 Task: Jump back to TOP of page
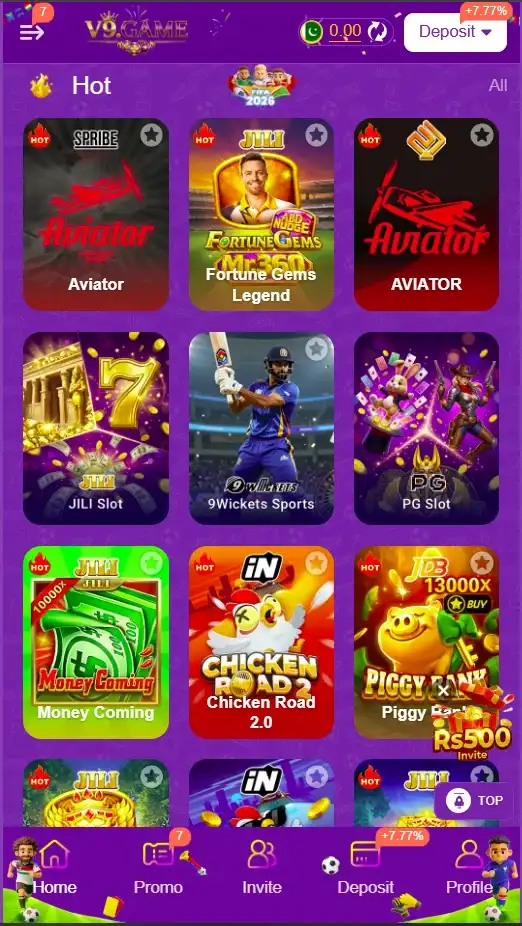click(x=474, y=801)
